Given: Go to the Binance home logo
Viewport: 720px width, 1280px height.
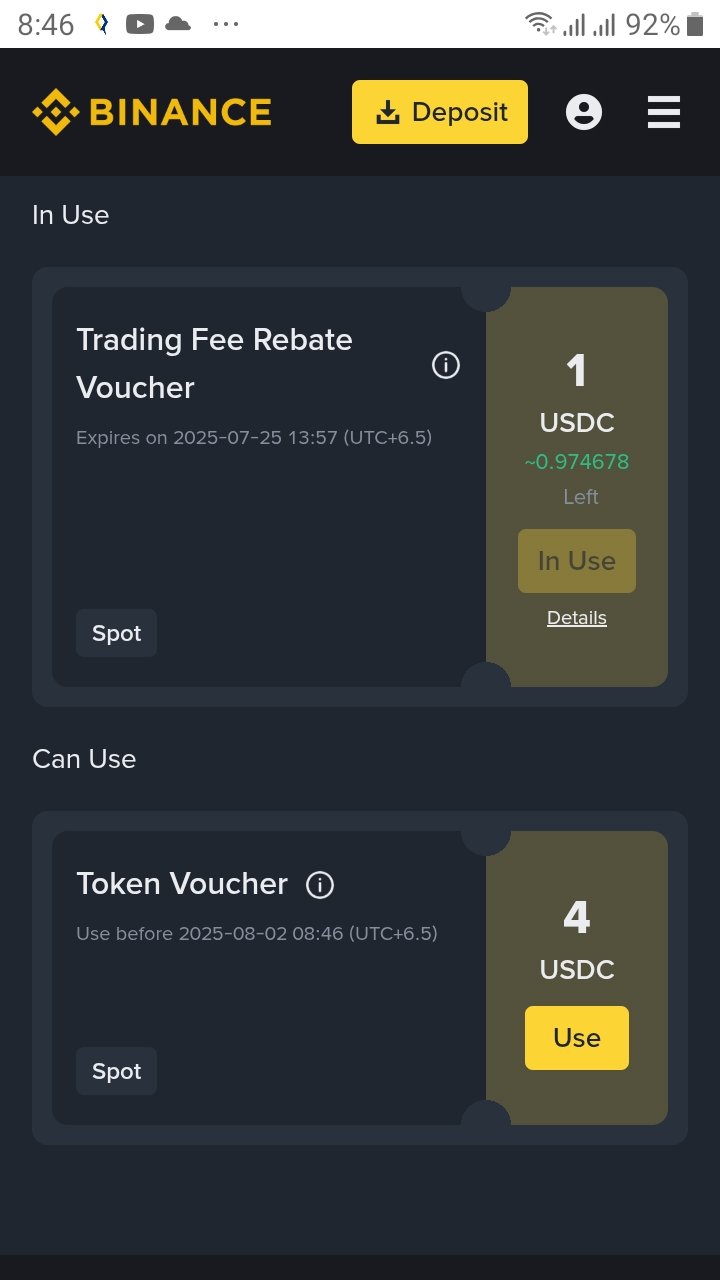Looking at the screenshot, I should point(152,112).
